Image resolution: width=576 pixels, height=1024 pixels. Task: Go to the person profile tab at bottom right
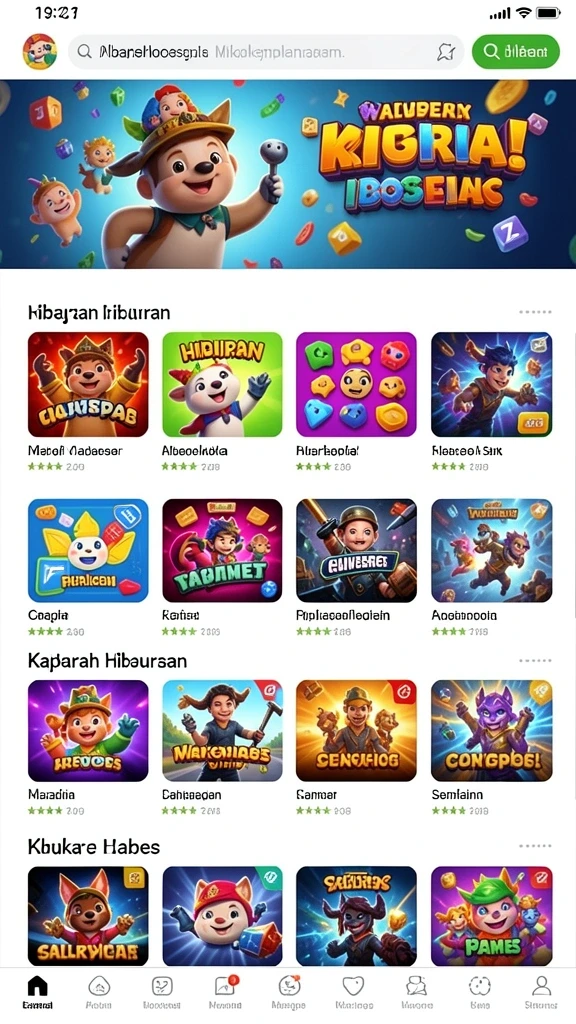(541, 993)
